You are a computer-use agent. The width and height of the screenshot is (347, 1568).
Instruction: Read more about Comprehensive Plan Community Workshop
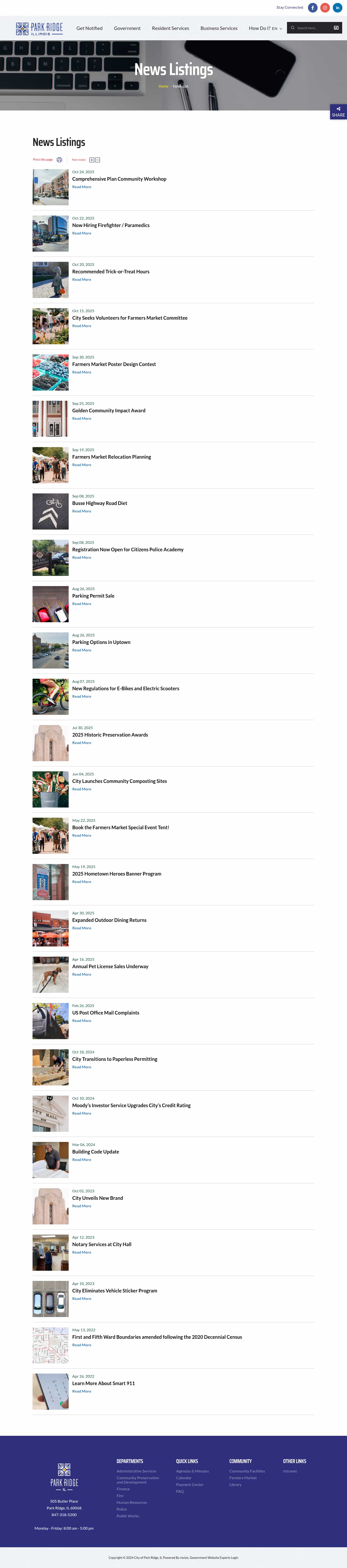click(81, 187)
